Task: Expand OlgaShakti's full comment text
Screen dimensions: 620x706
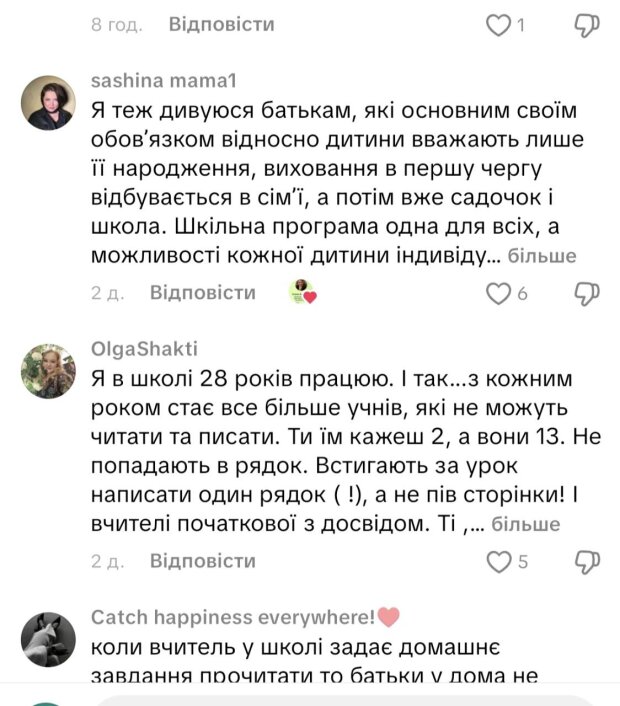Action: tap(527, 524)
